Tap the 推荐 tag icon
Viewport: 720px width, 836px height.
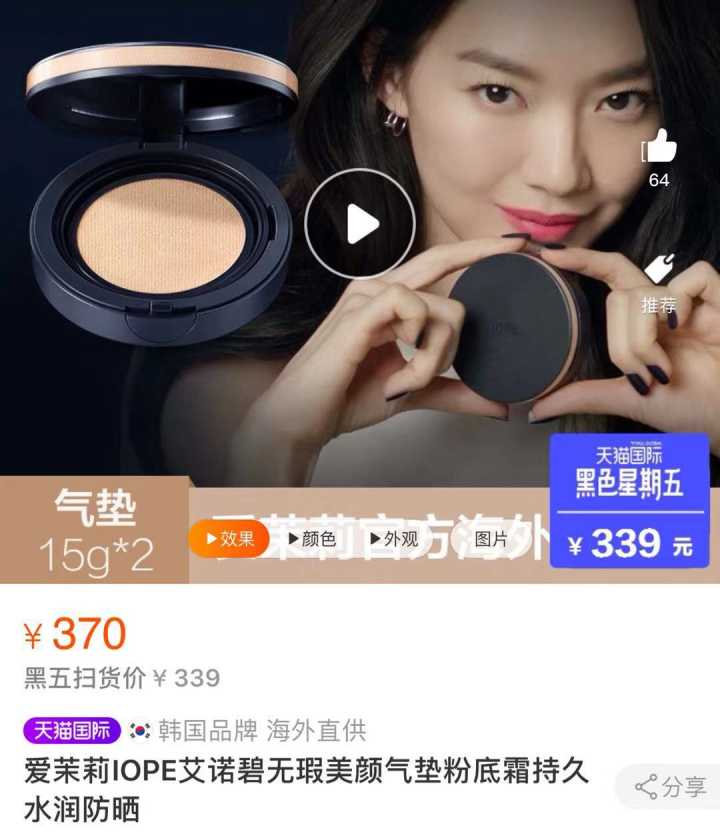(659, 270)
